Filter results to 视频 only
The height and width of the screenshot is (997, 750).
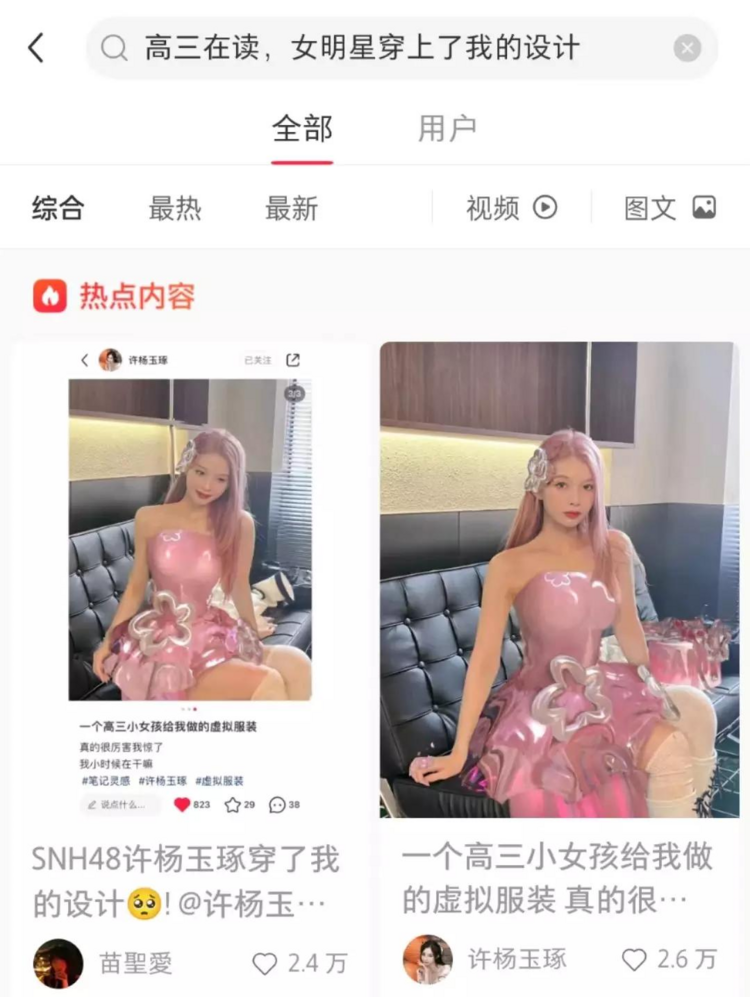point(511,208)
